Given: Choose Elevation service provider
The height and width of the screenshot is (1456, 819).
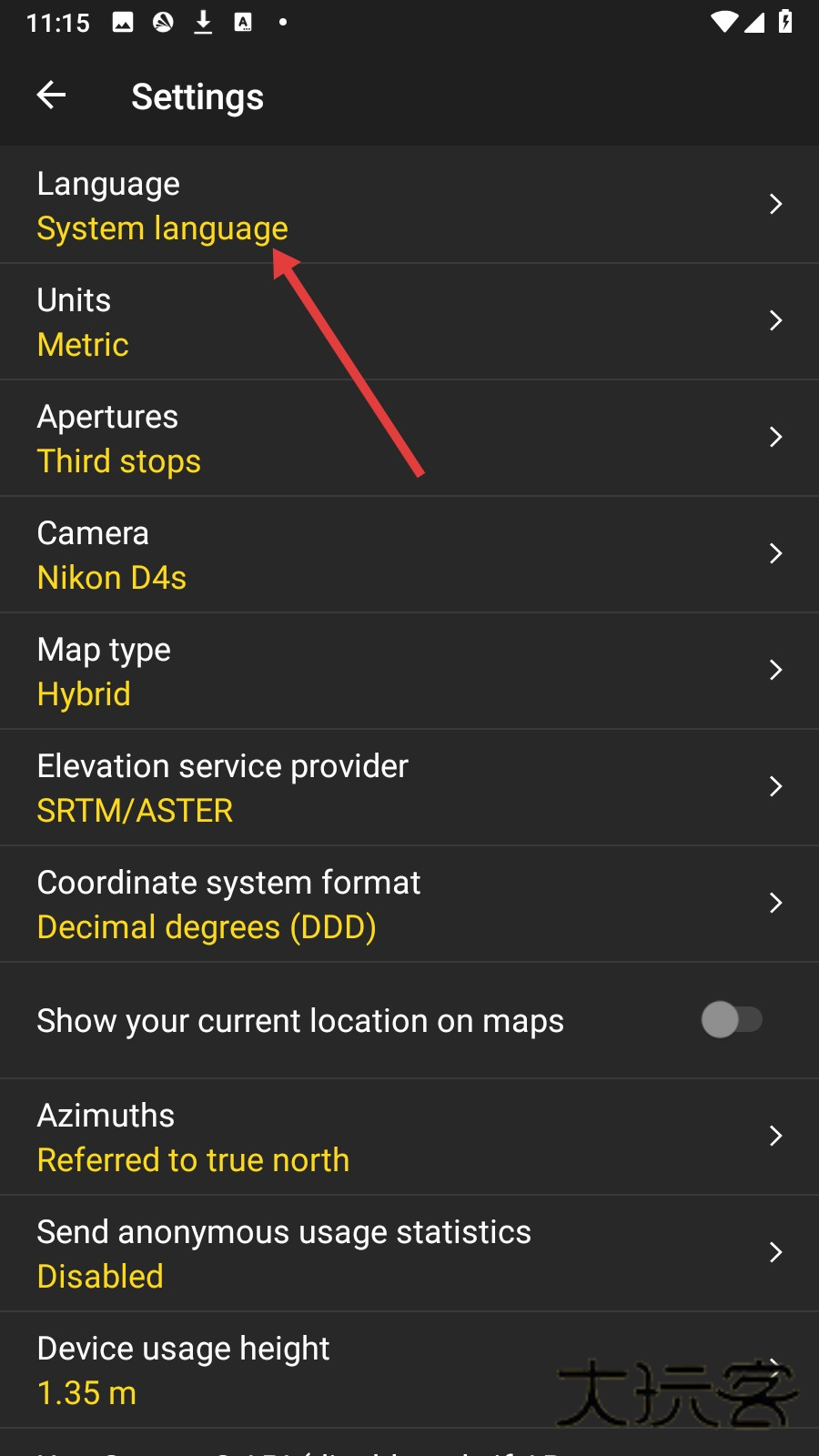Looking at the screenshot, I should pos(409,787).
